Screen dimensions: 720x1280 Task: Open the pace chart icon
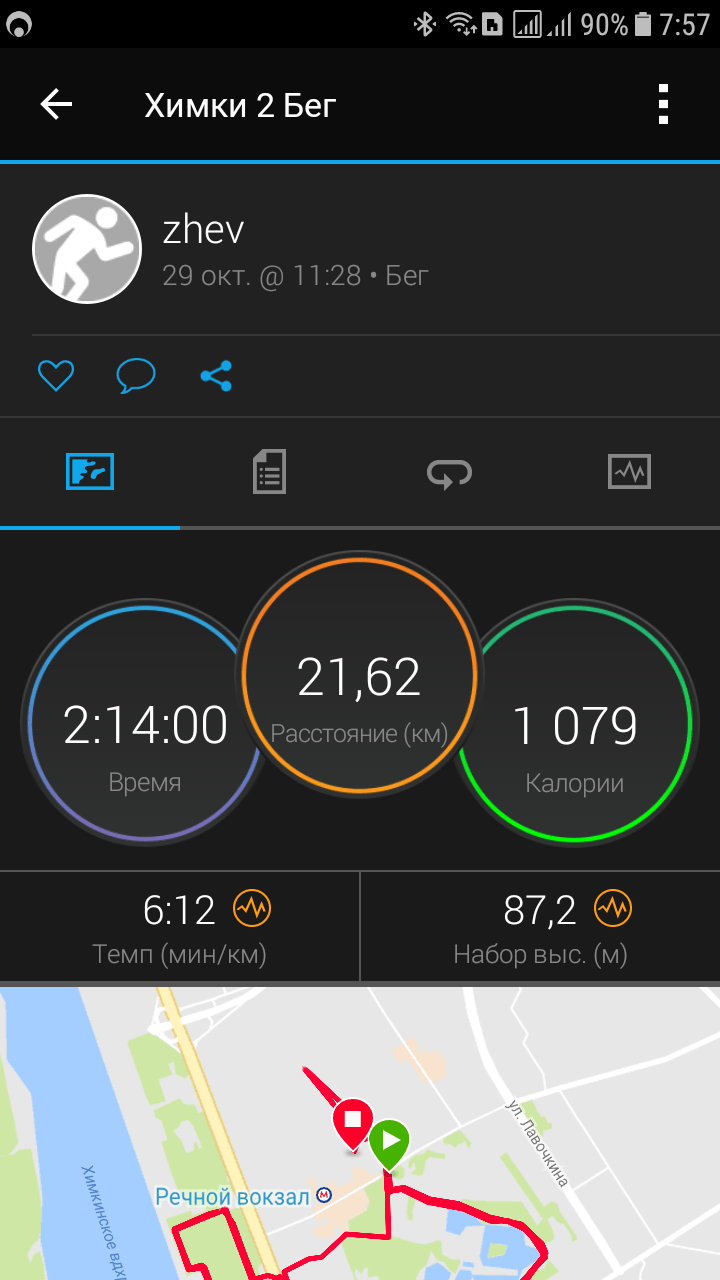point(252,909)
